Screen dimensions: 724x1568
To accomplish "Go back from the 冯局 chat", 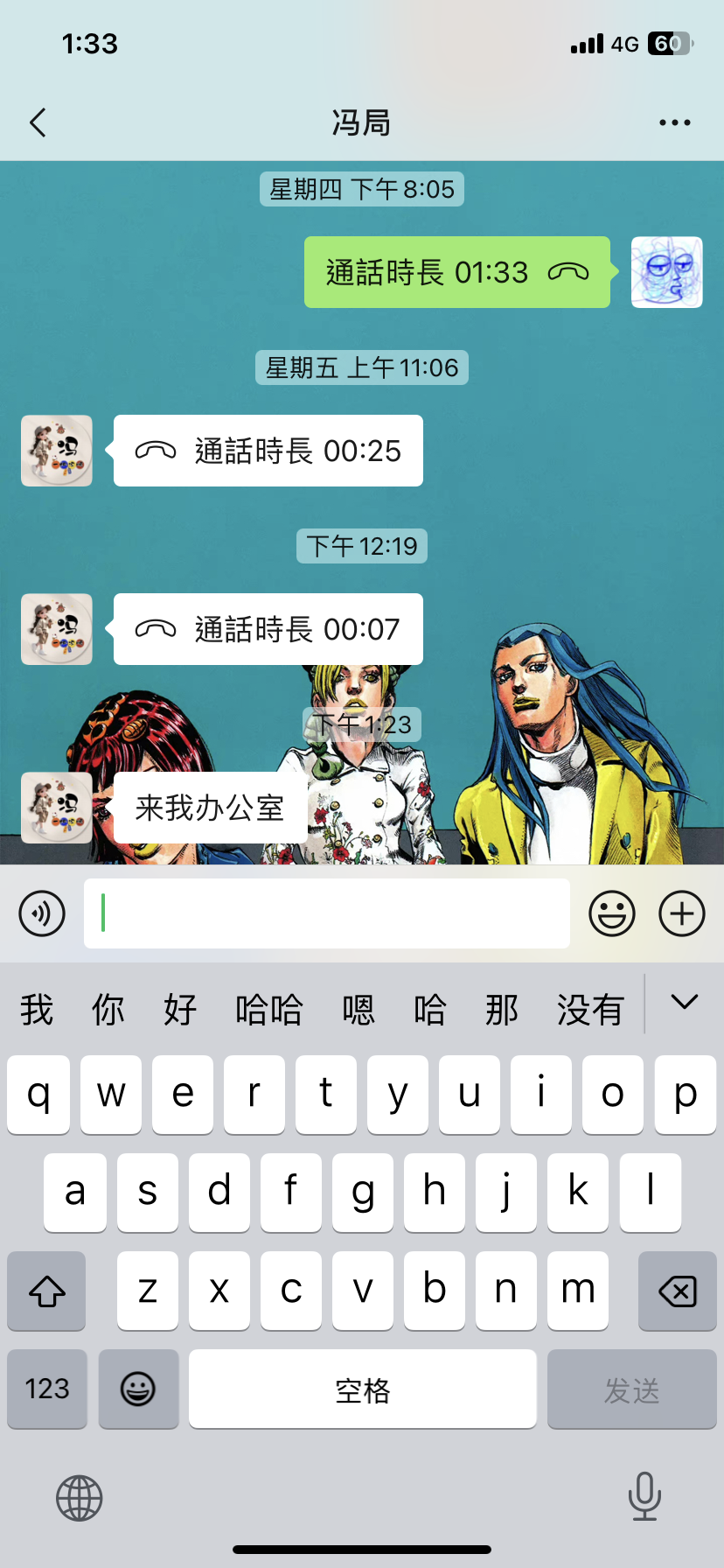I will pyautogui.click(x=38, y=122).
